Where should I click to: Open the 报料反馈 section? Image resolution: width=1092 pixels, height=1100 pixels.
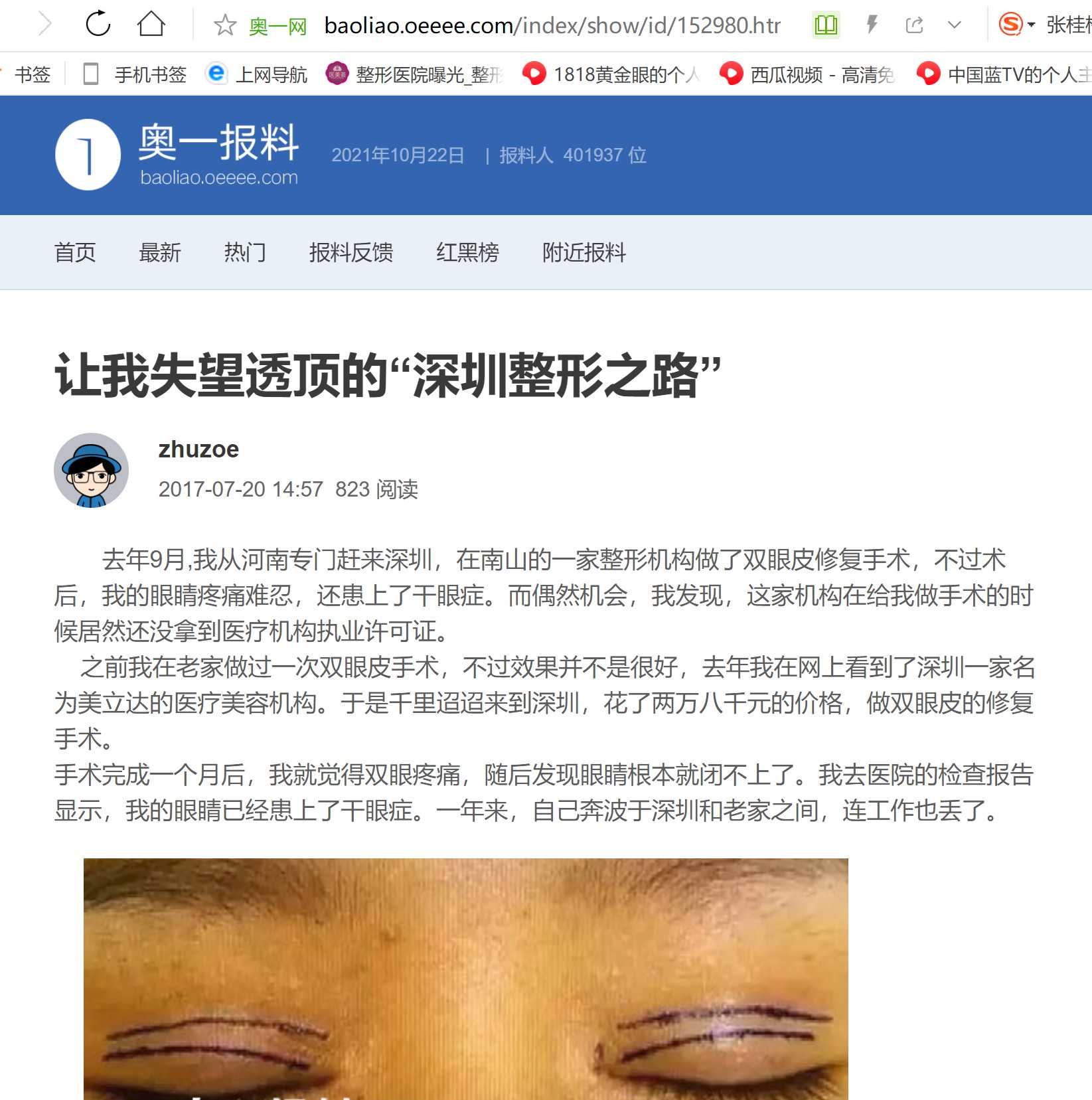tap(351, 252)
